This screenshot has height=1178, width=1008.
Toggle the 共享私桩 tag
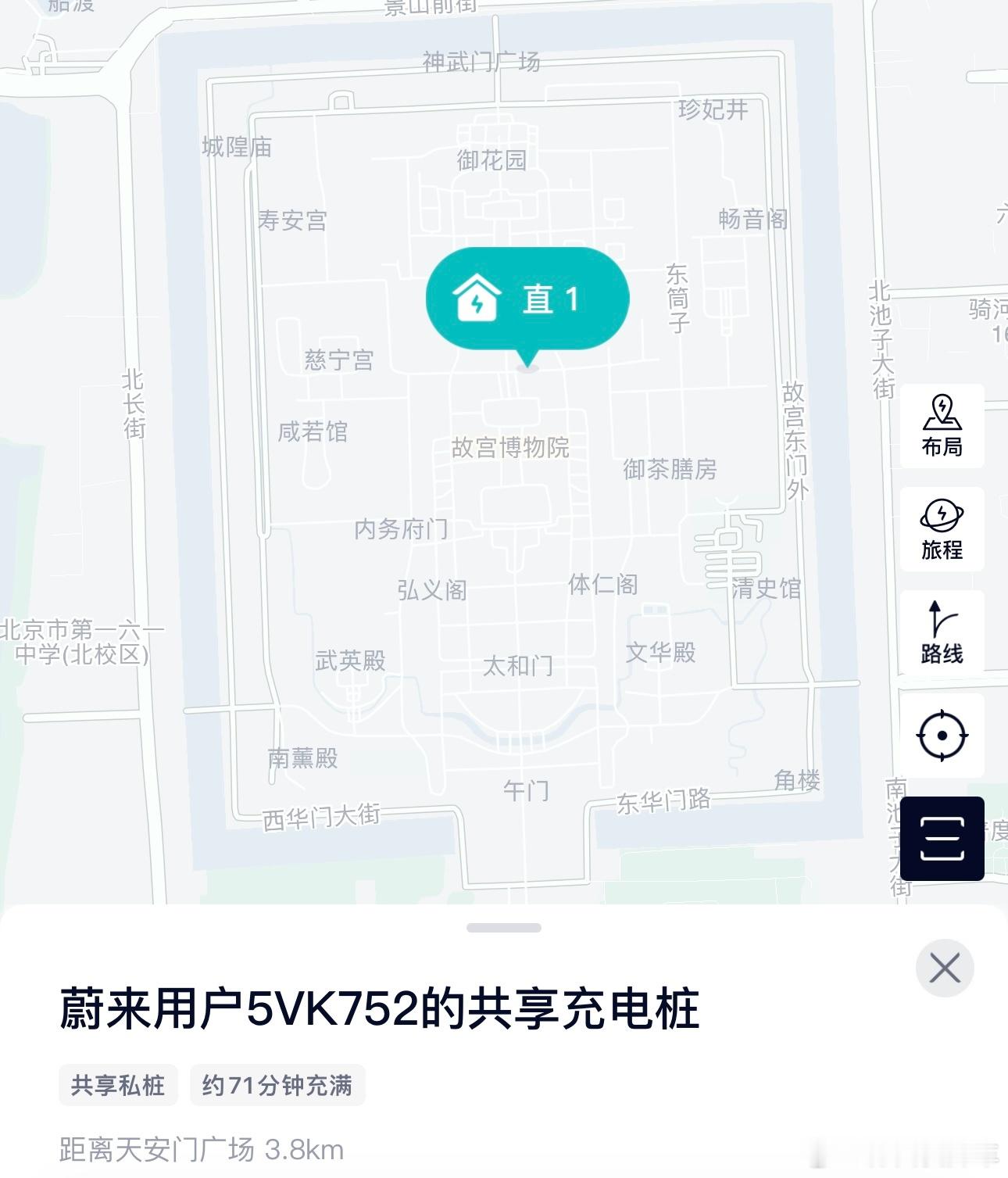(x=117, y=1087)
